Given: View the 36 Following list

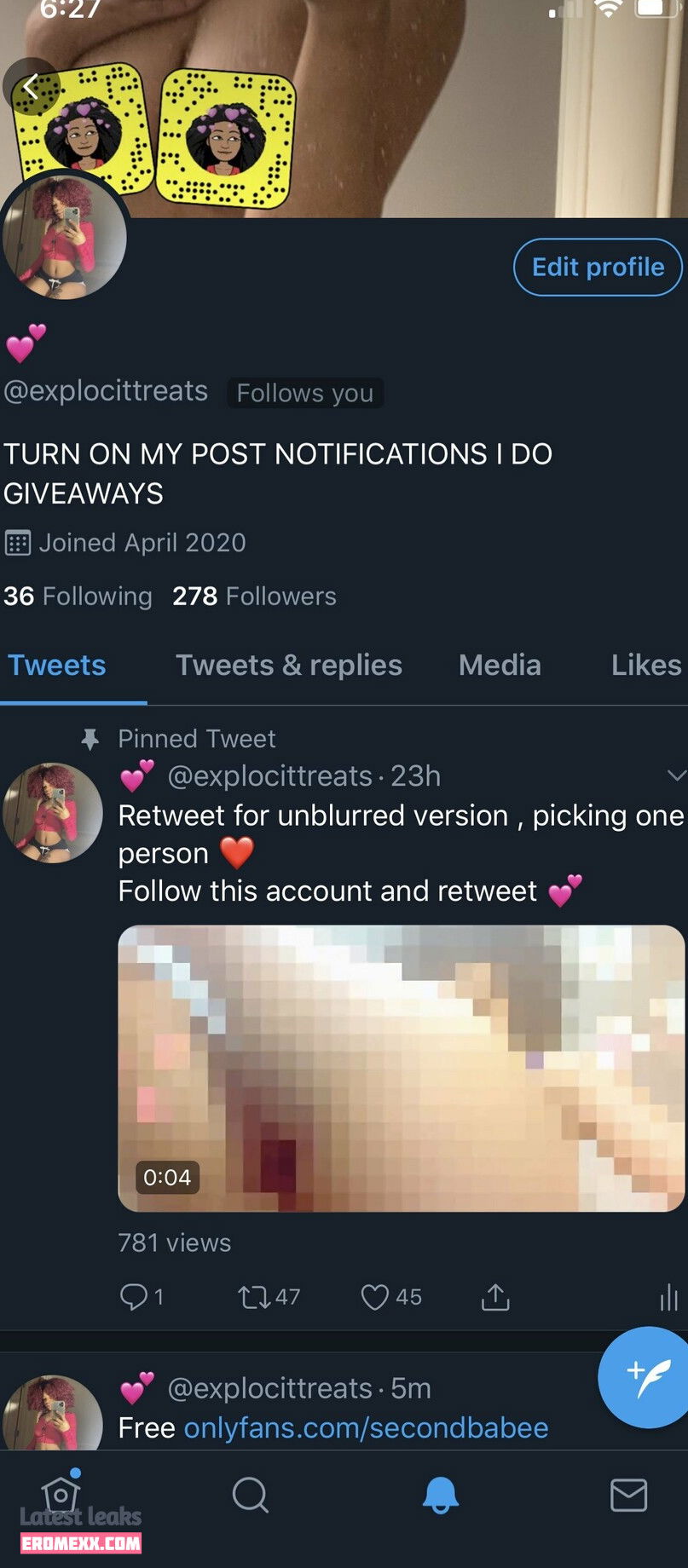Looking at the screenshot, I should pyautogui.click(x=78, y=596).
